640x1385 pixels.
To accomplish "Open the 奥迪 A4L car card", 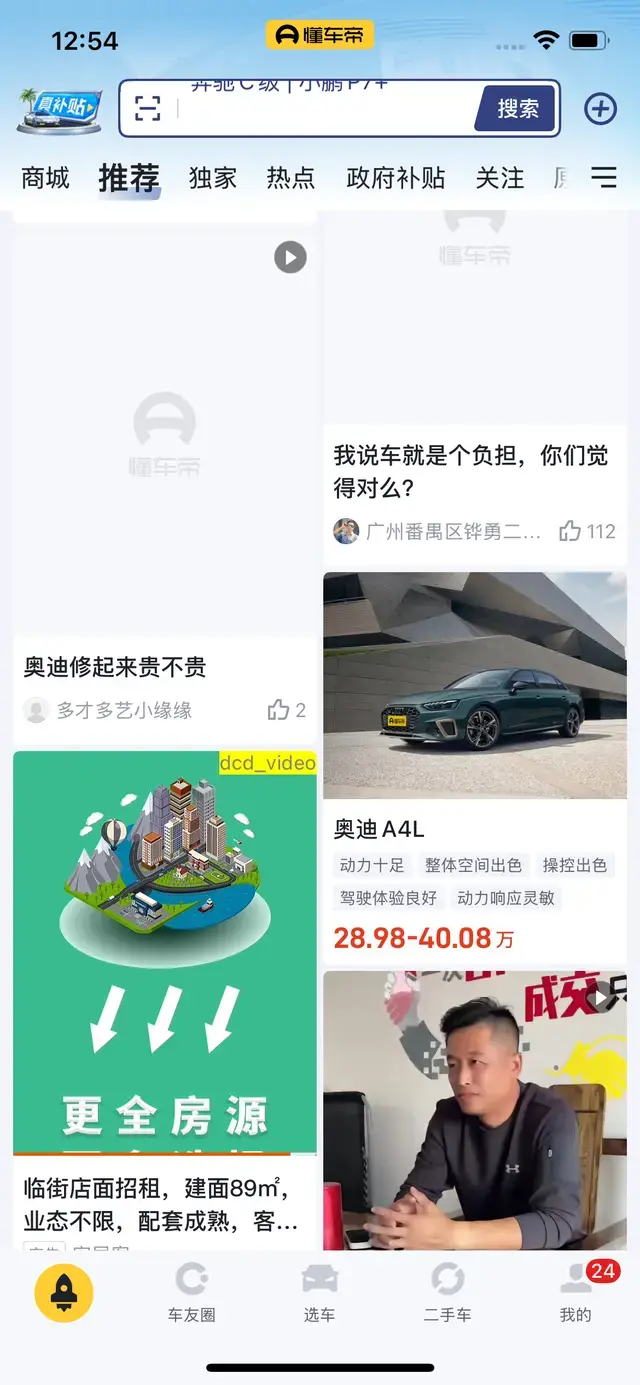I will pos(475,767).
